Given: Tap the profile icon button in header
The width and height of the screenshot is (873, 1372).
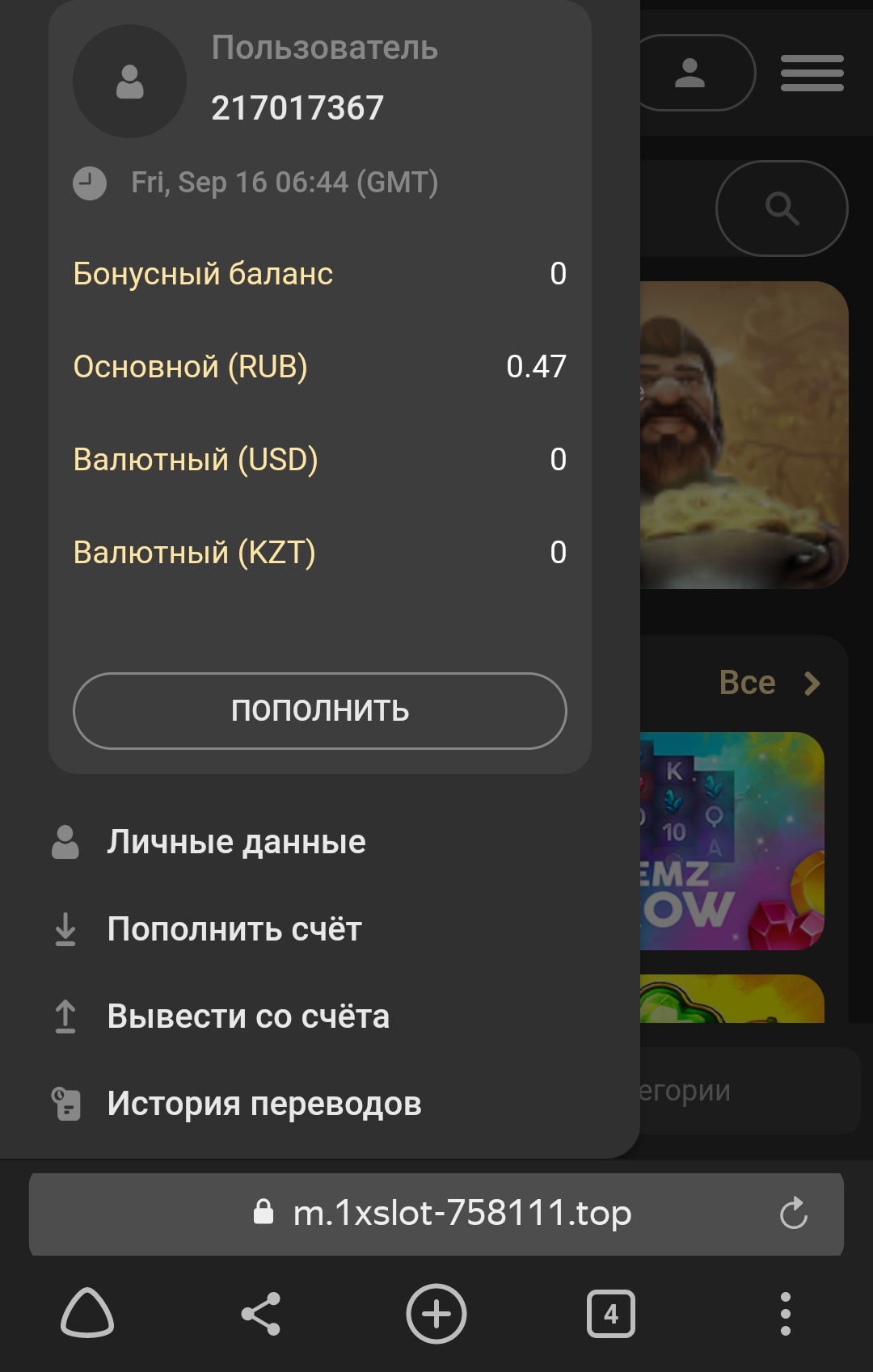Looking at the screenshot, I should click(x=691, y=73).
